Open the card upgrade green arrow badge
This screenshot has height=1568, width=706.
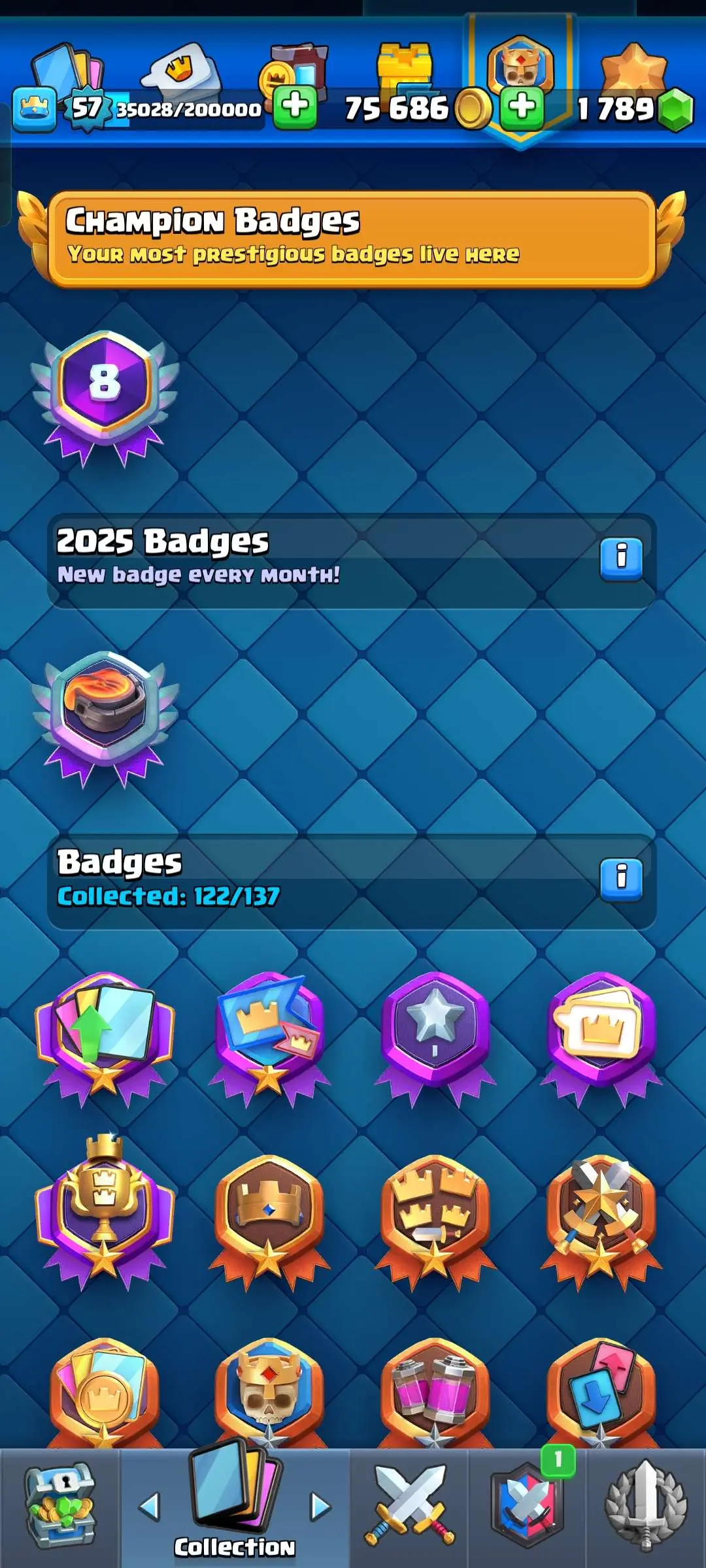[105, 1036]
